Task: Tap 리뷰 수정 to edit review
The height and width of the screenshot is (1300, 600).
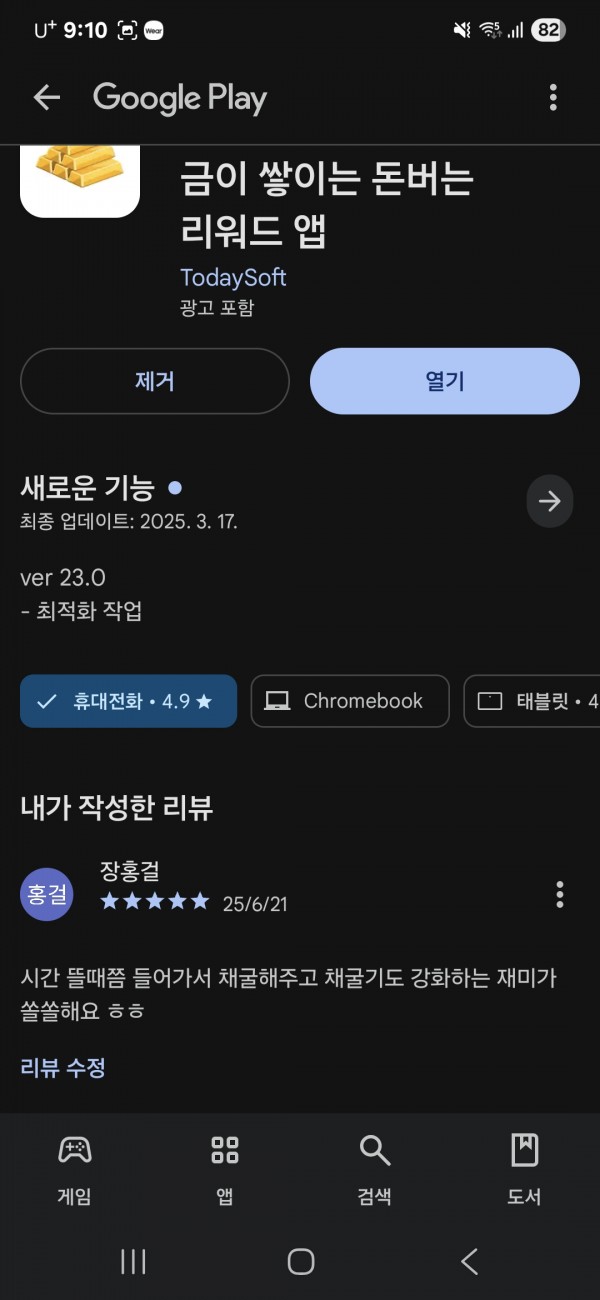Action: 63,1067
